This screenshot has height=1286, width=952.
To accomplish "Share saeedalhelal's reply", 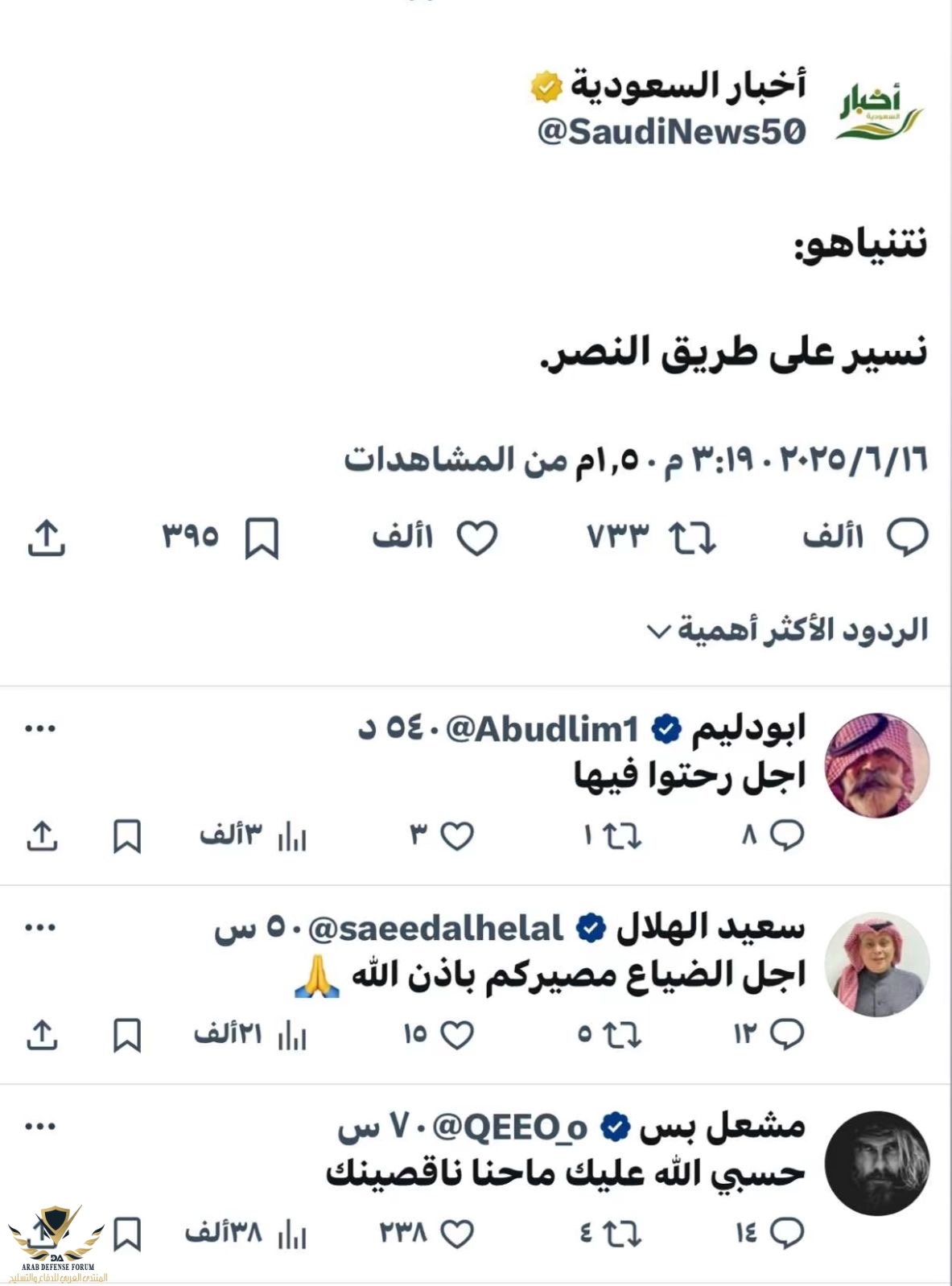I will (42, 1035).
